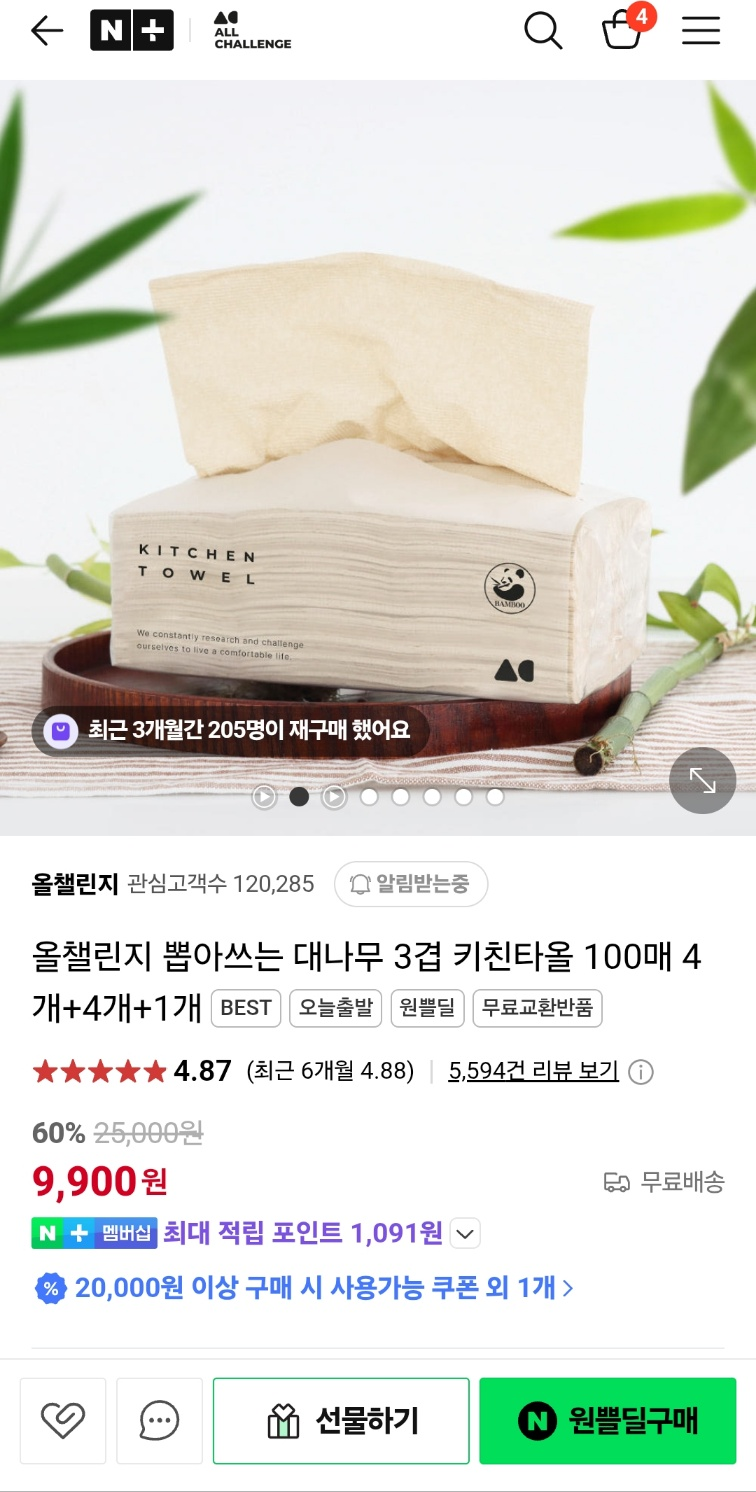
Task: Open the hamburger menu
Action: click(701, 31)
